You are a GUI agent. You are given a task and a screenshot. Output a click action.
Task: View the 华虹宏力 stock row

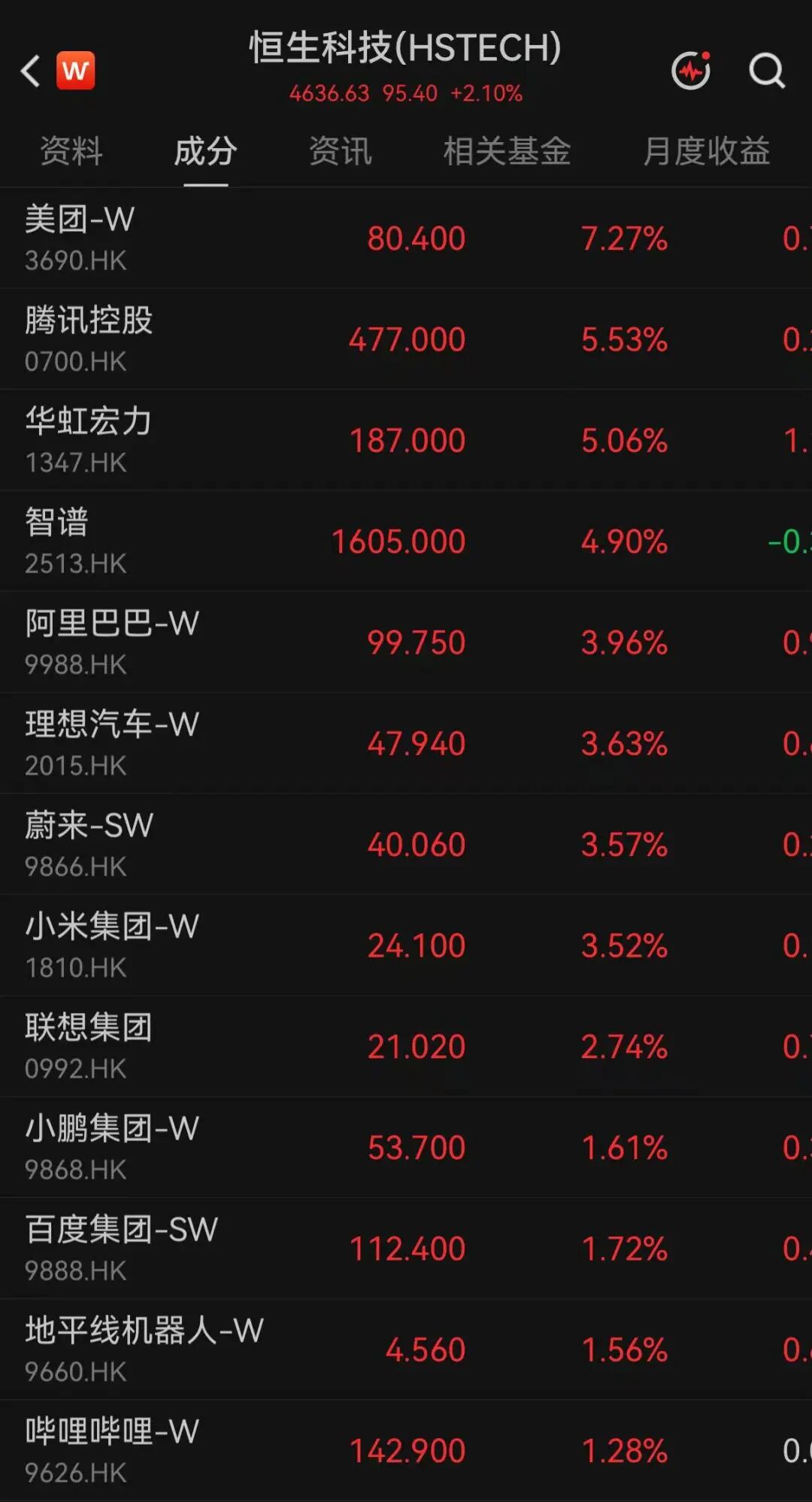(406, 440)
